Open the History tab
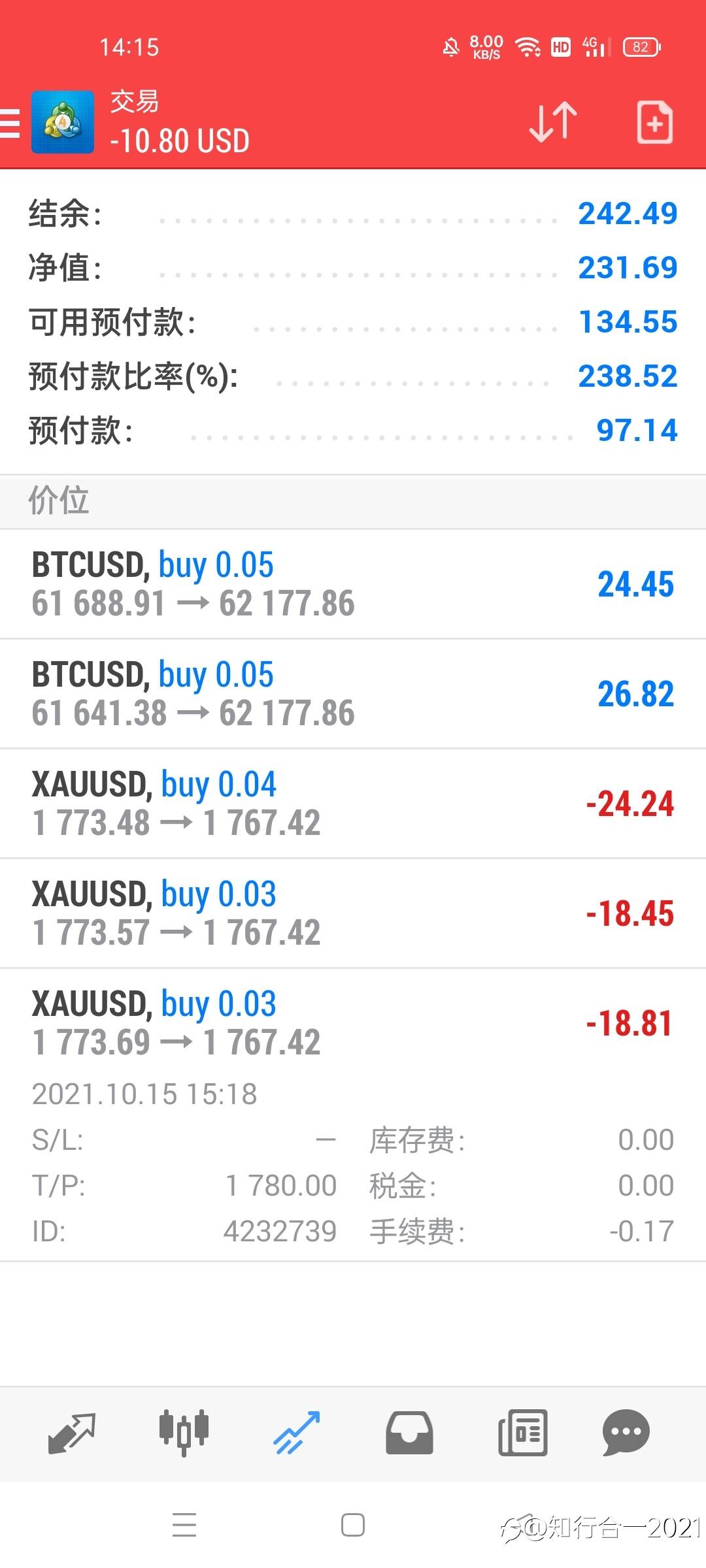Screen dimensions: 706x1568 coord(409,1433)
